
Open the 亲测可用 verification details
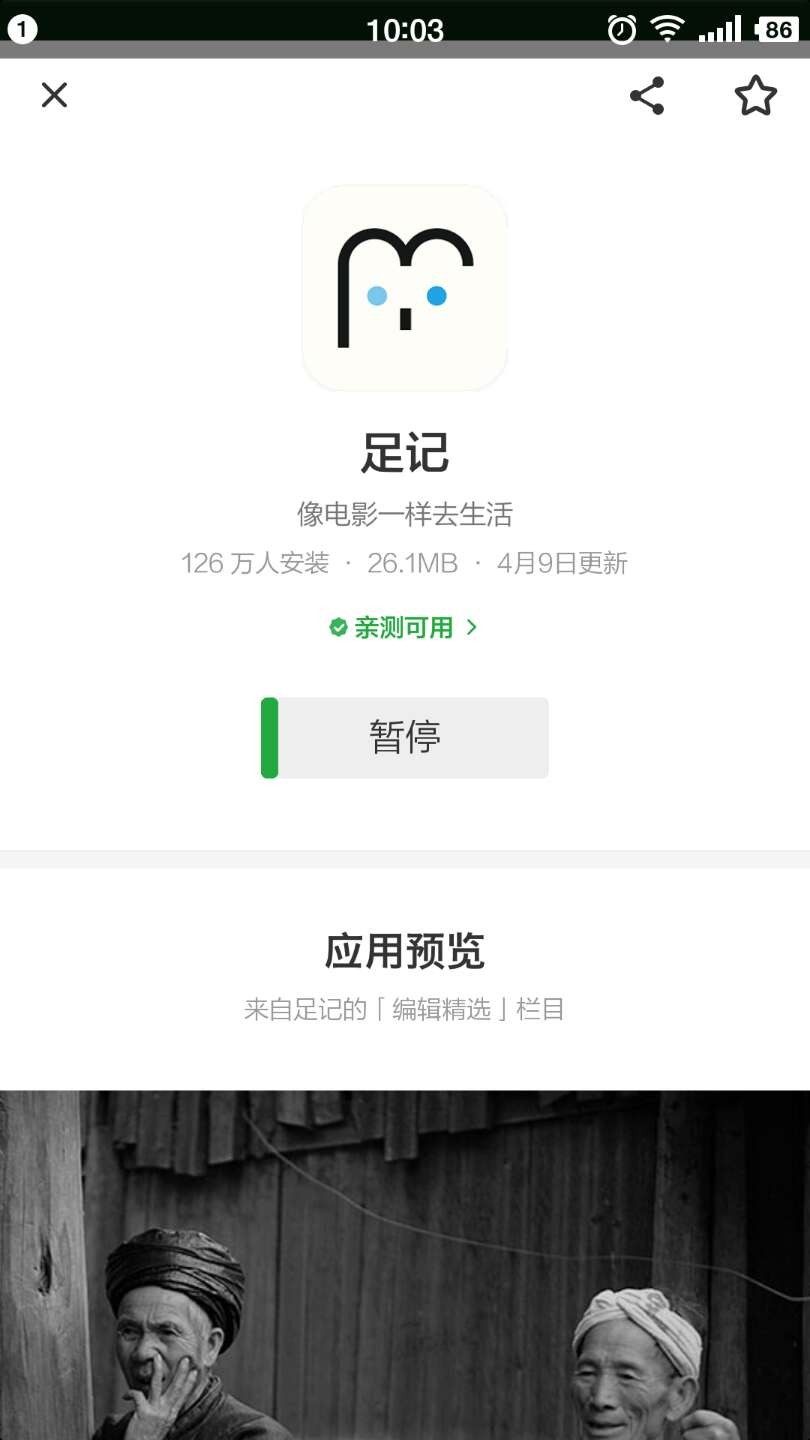click(404, 628)
